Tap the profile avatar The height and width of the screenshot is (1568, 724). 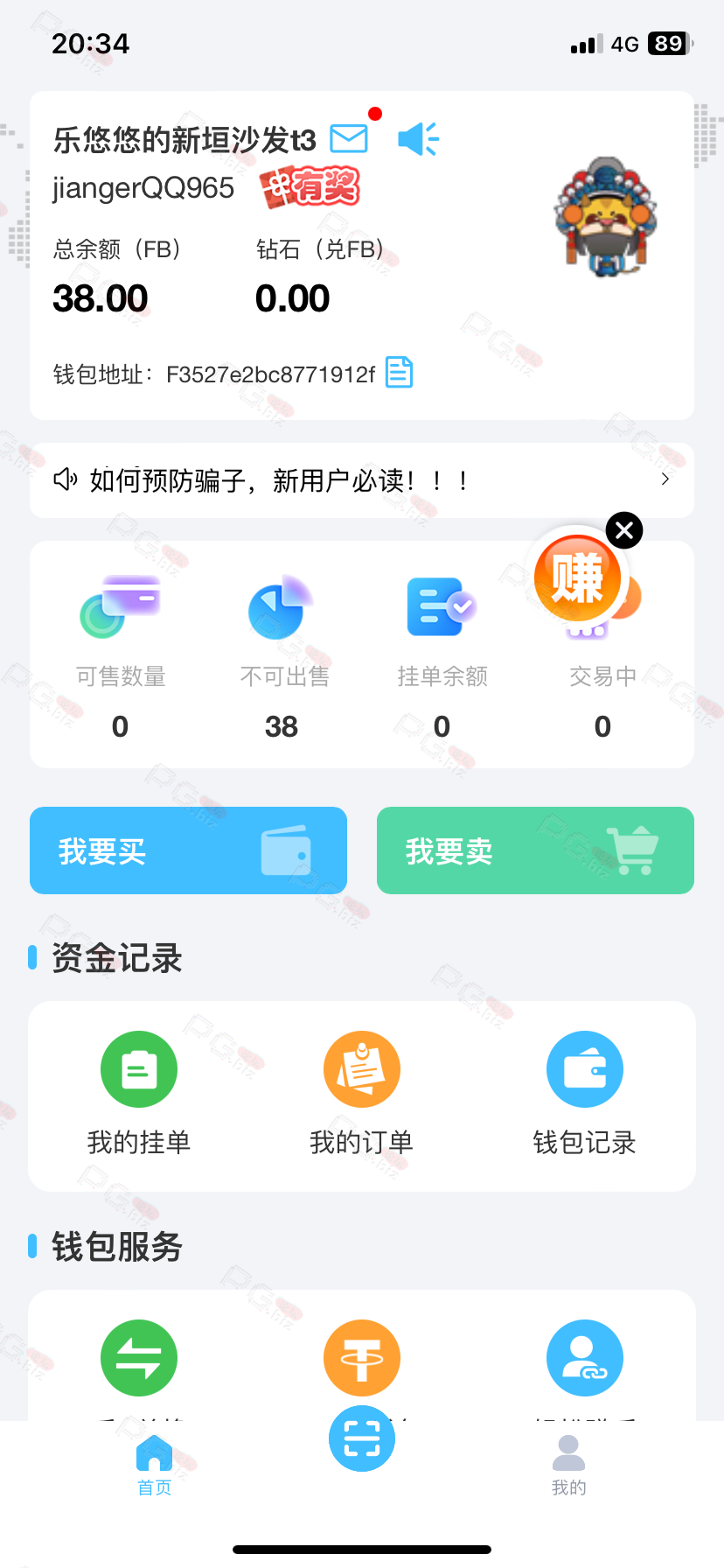(x=605, y=217)
